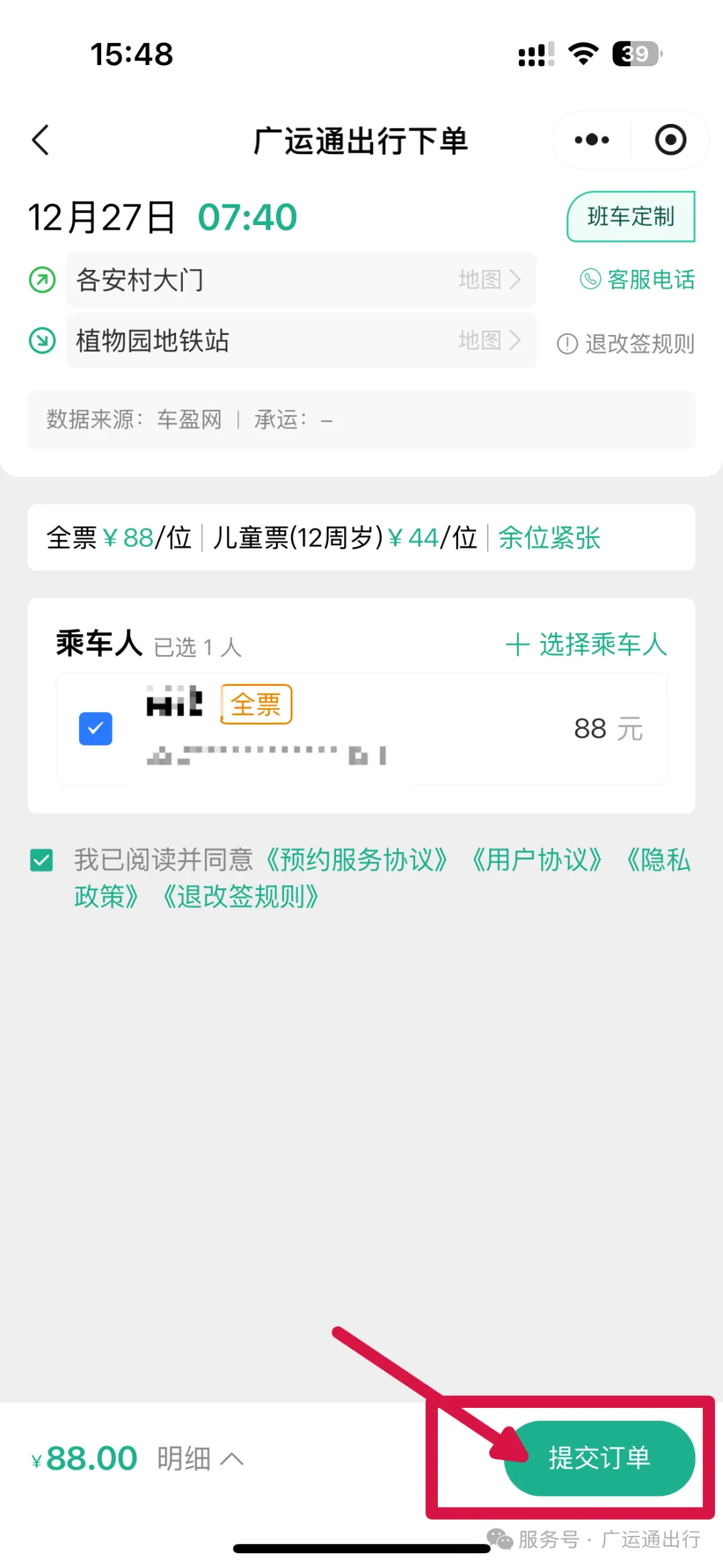723x1568 pixels.
Task: Uncheck the selected passenger's blue checkbox
Action: pyautogui.click(x=96, y=728)
